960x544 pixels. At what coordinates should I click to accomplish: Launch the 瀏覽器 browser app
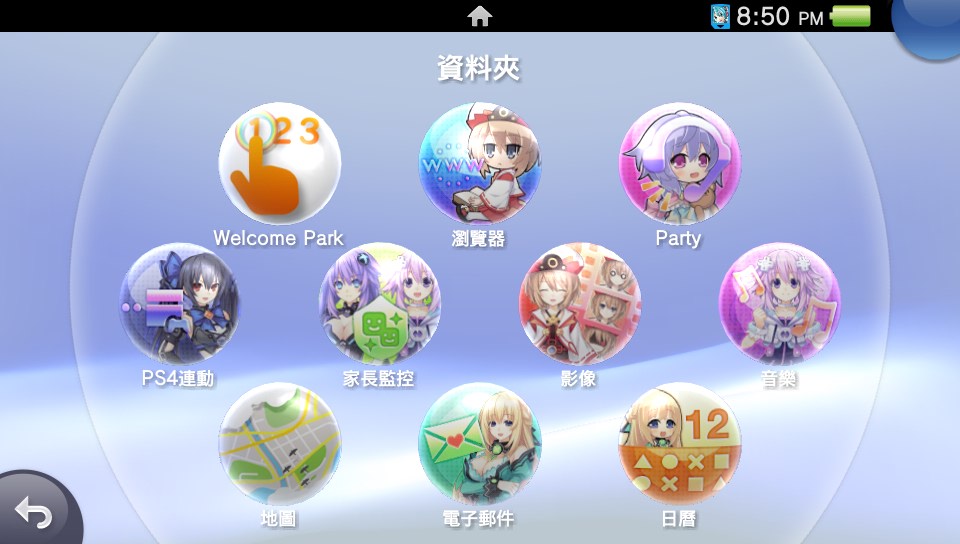[479, 163]
